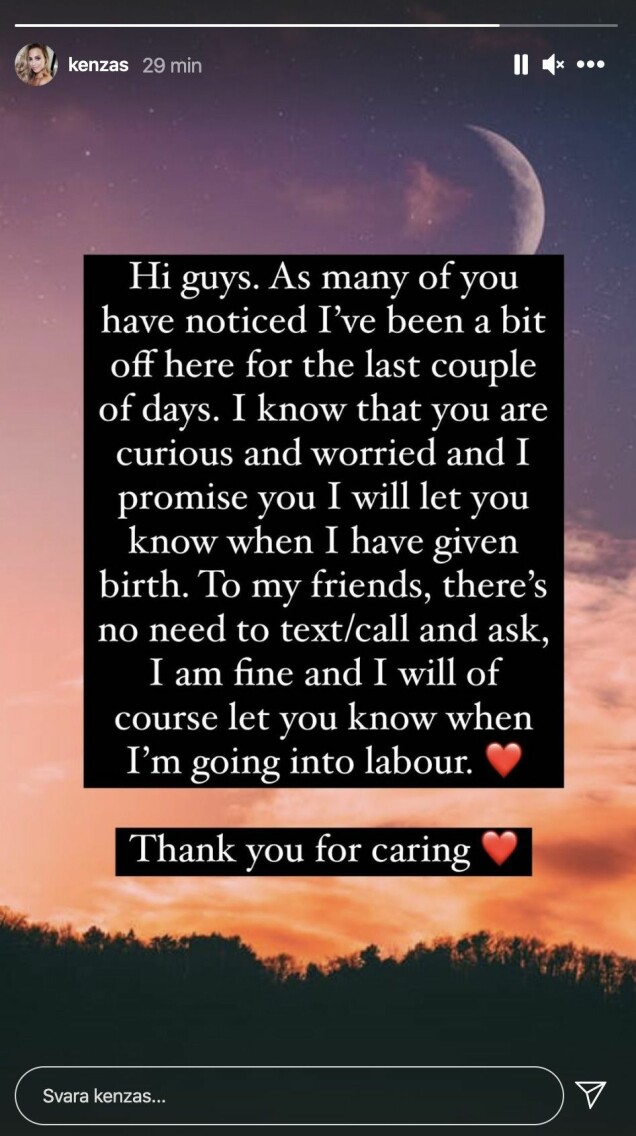Unmute the story sound
The height and width of the screenshot is (1136, 636).
point(553,65)
